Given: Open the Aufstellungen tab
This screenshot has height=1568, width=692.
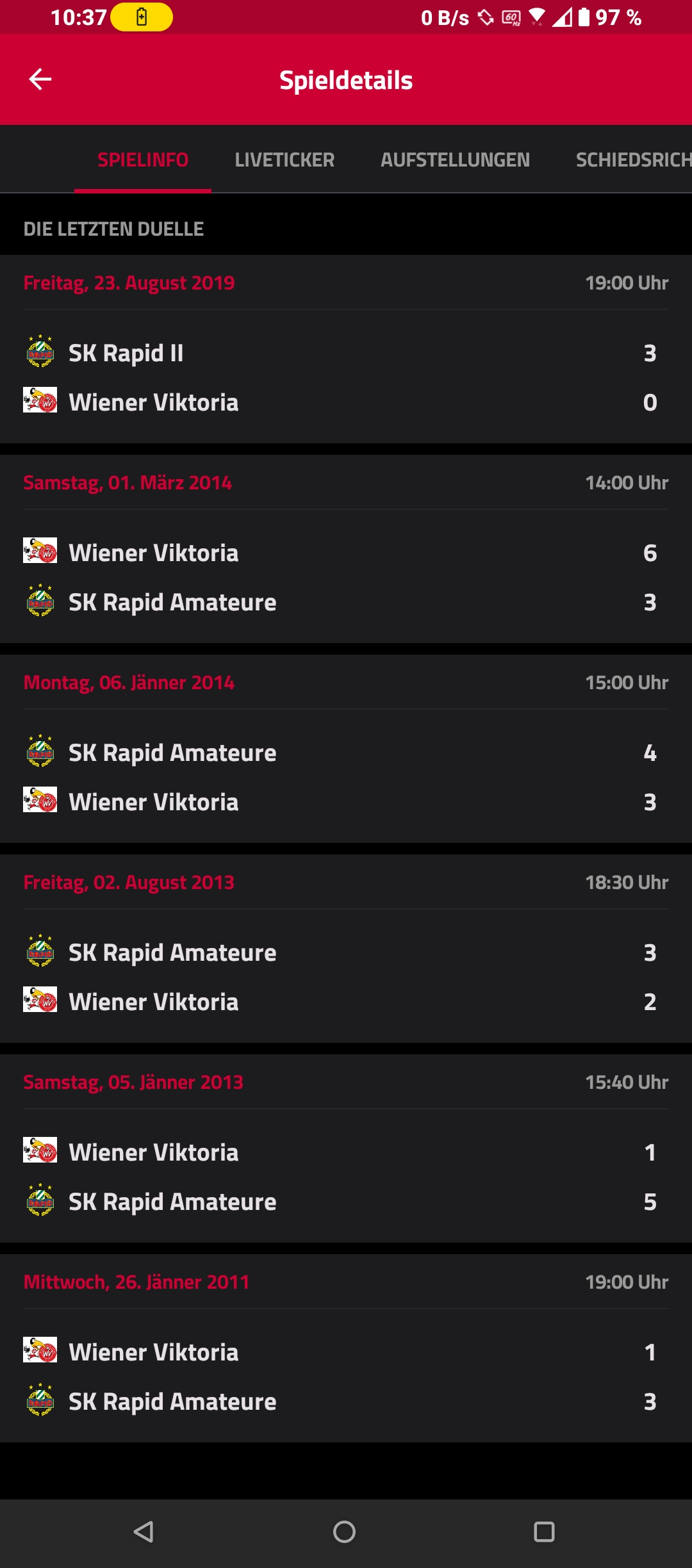Looking at the screenshot, I should coord(455,159).
